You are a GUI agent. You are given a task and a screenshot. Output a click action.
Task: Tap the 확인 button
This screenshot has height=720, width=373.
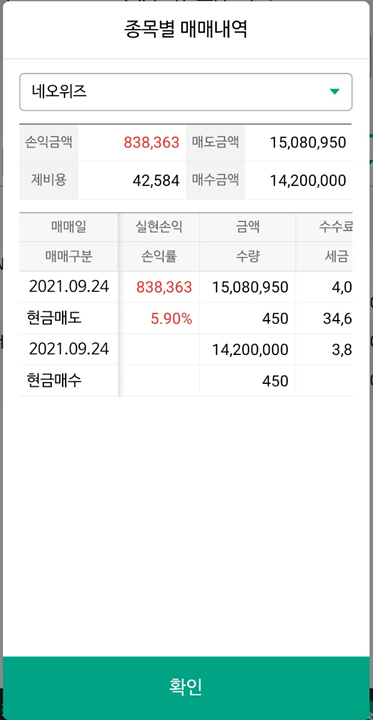186,687
